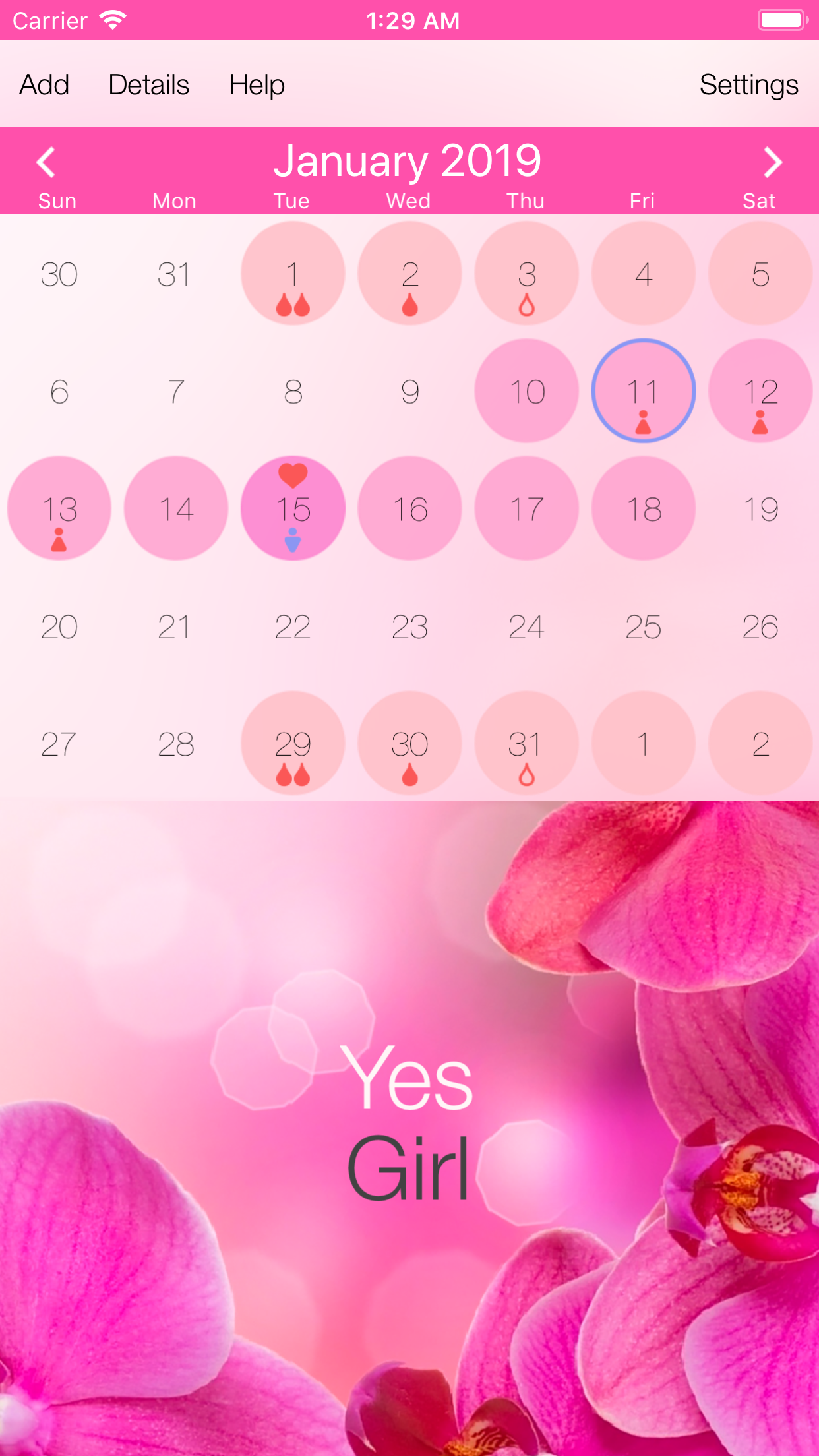Viewport: 819px width, 1456px height.
Task: Select January 15 with the heart
Action: click(293, 508)
